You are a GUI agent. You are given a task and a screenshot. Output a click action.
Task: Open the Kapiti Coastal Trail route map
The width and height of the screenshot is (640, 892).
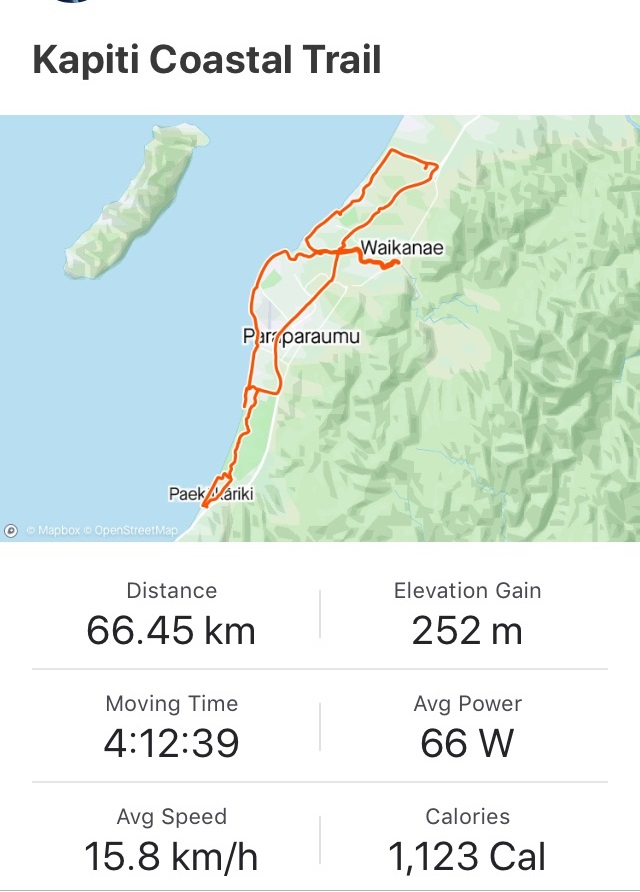click(x=320, y=330)
